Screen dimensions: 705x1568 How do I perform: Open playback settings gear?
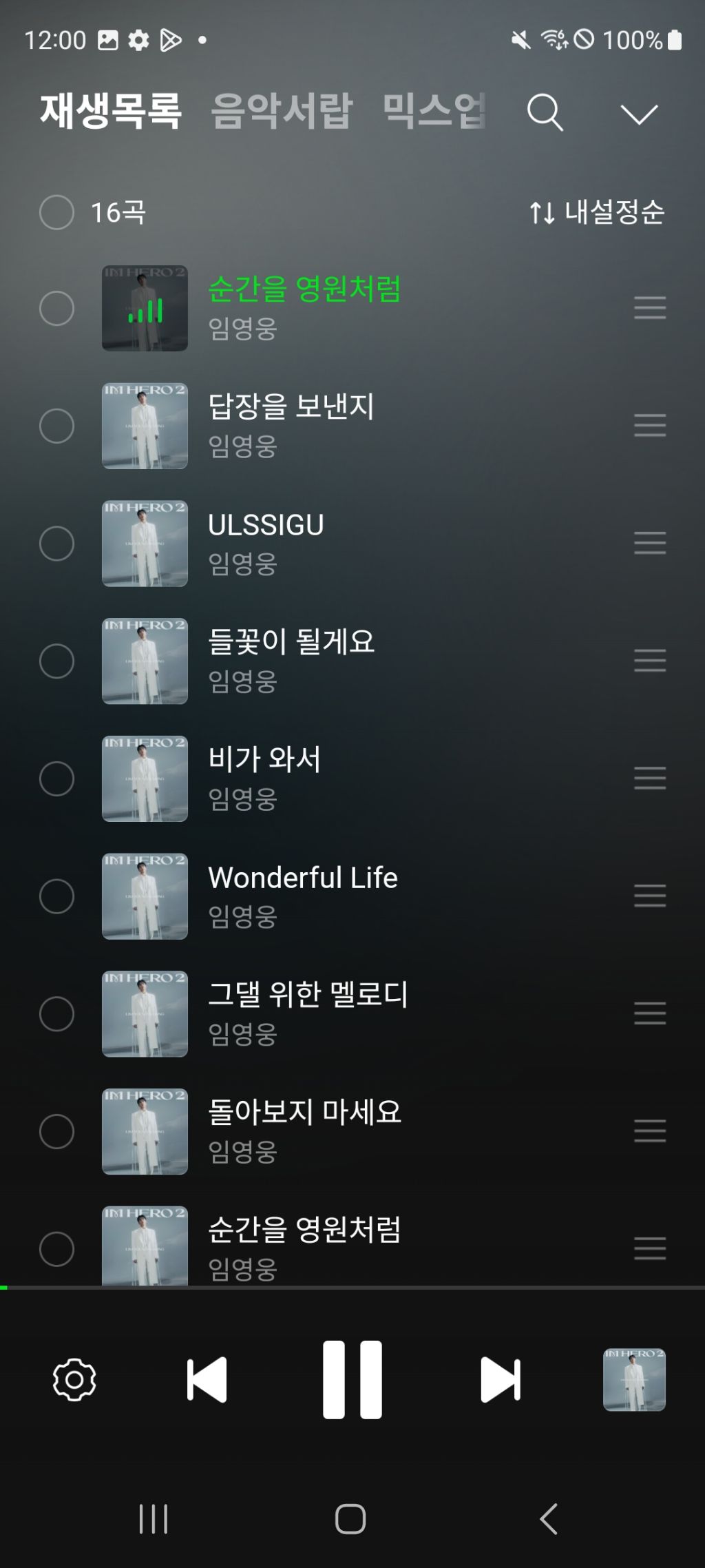point(74,1380)
